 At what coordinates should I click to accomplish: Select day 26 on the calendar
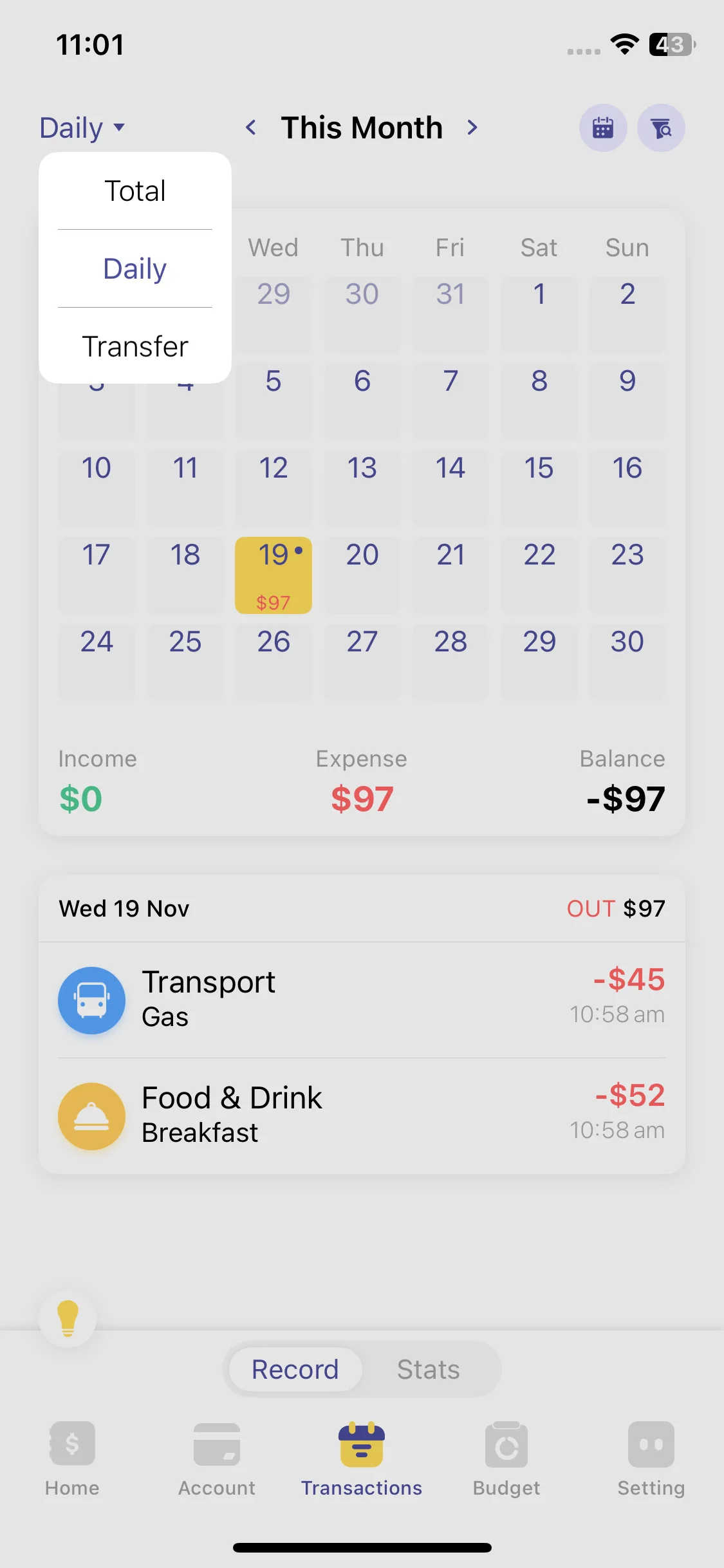click(x=274, y=660)
